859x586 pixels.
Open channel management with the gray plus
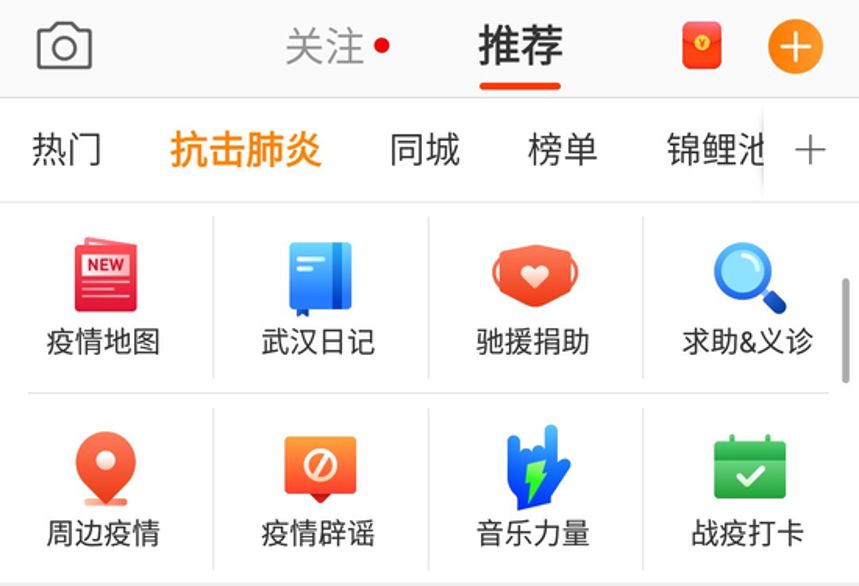[809, 151]
